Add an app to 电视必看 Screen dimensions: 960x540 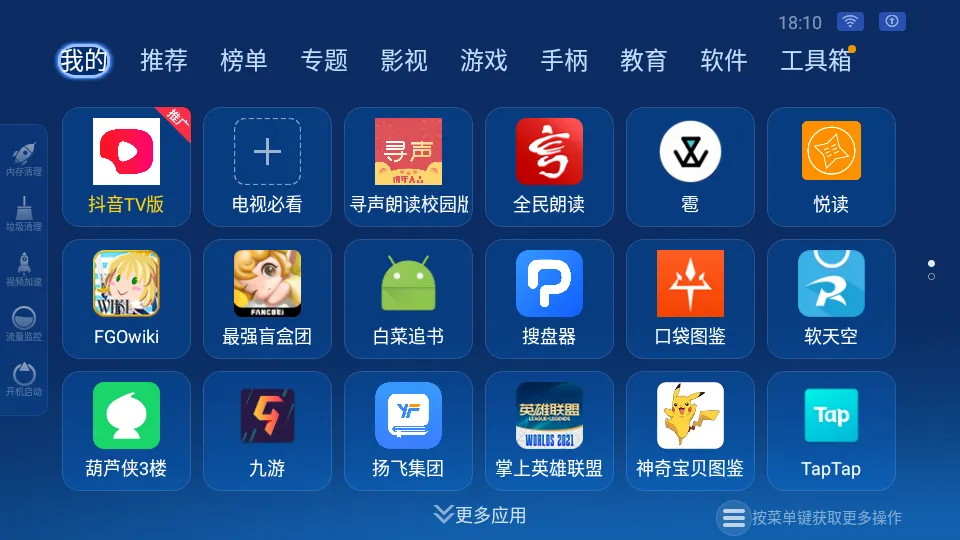coord(267,166)
